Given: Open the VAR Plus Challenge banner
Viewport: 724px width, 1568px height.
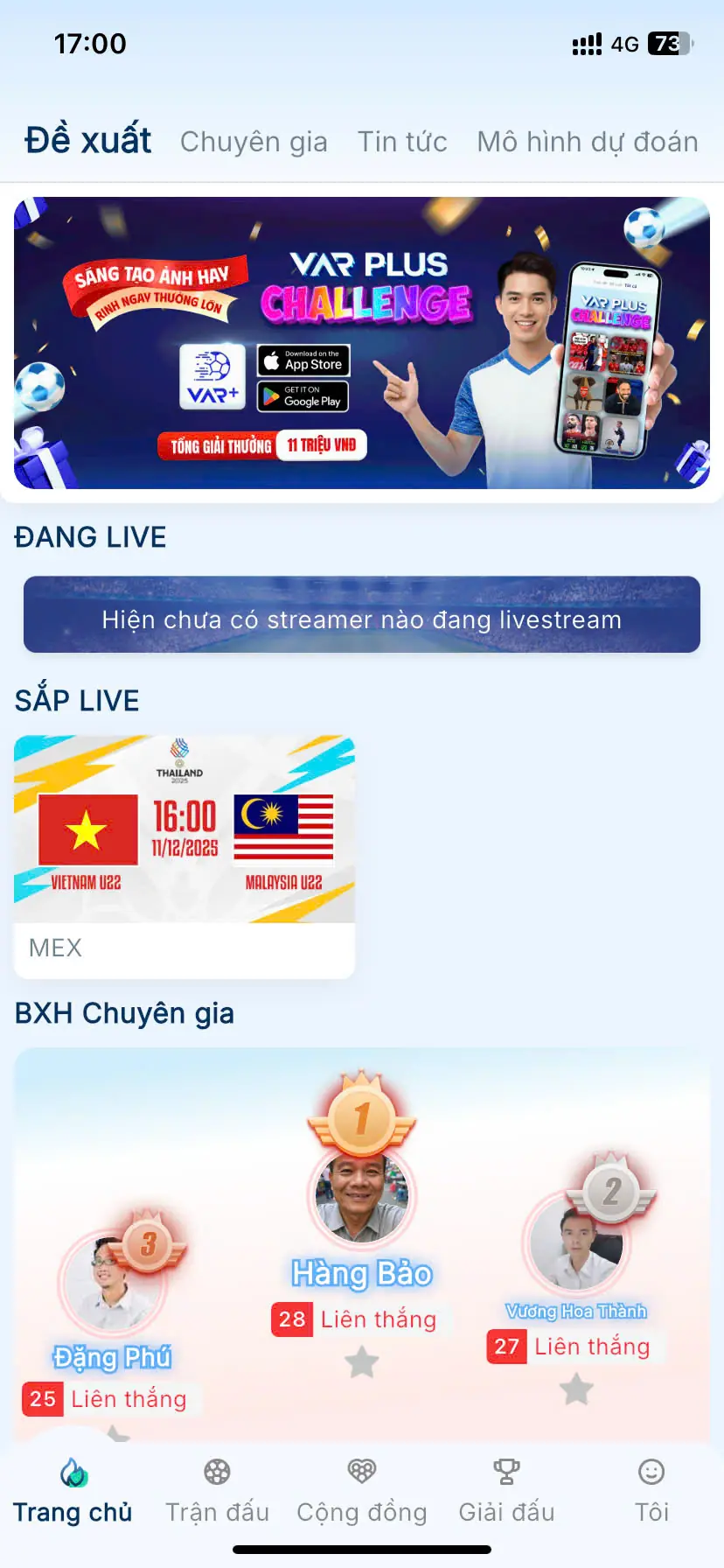Looking at the screenshot, I should 362,343.
